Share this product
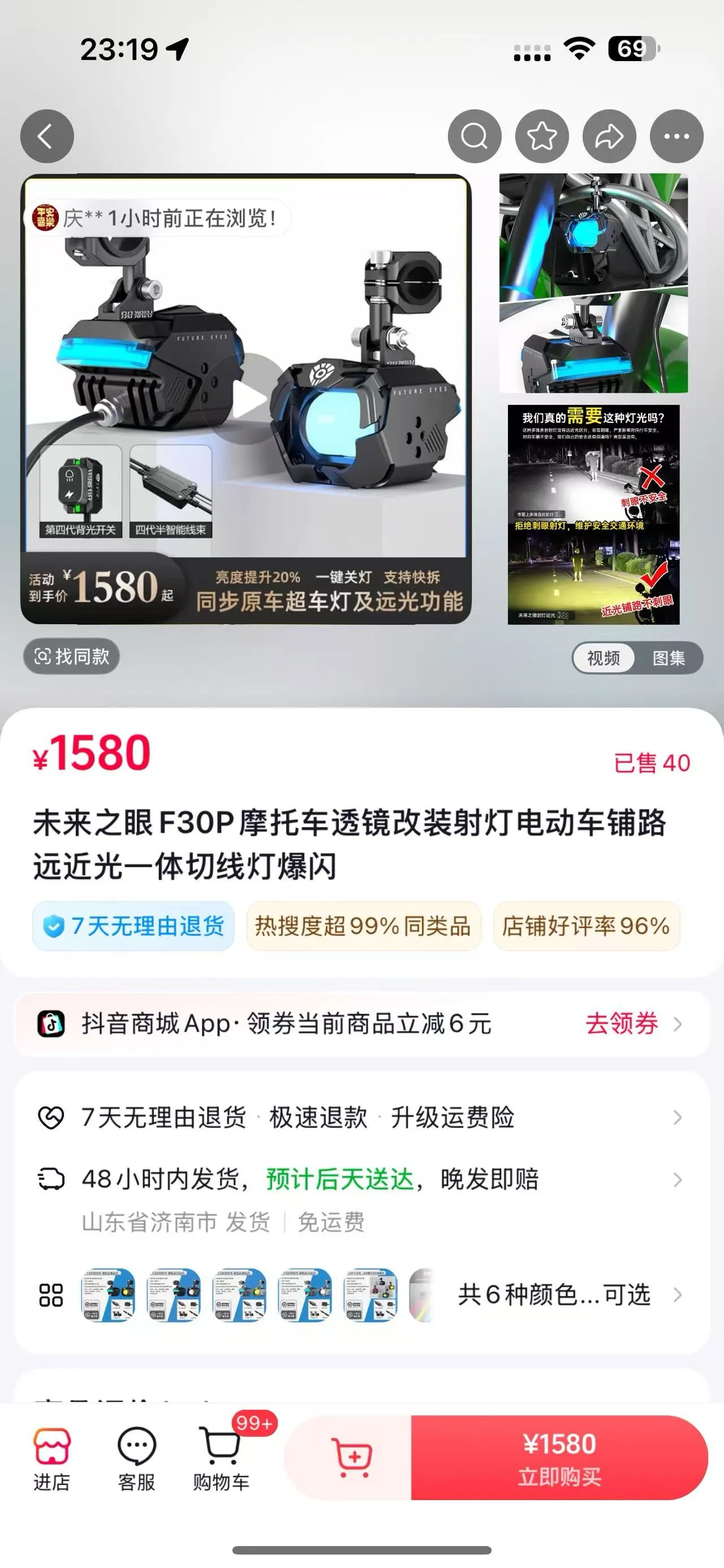The height and width of the screenshot is (1568, 724). (x=609, y=136)
